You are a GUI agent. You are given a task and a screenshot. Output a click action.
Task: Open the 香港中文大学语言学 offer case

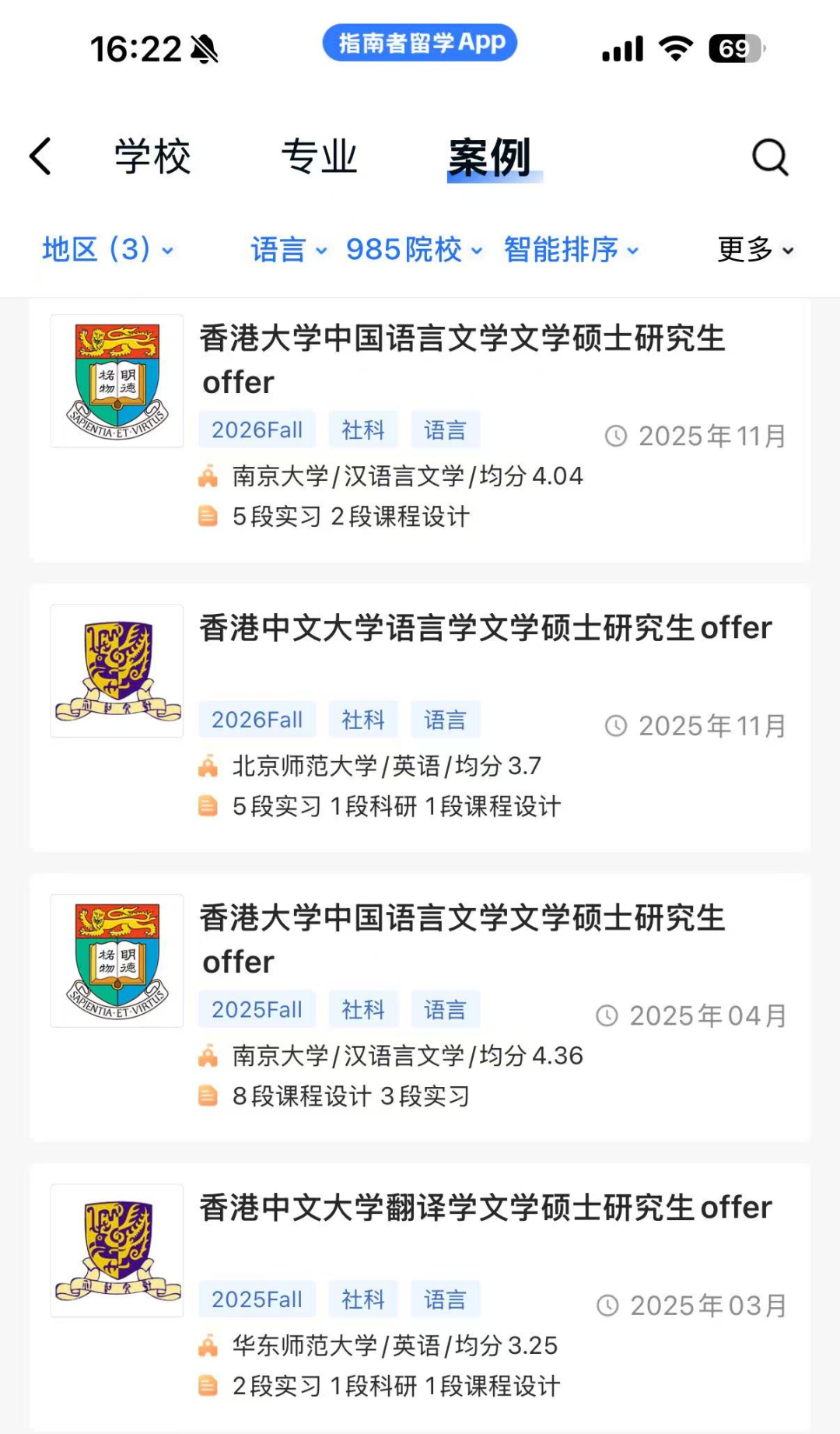(485, 628)
